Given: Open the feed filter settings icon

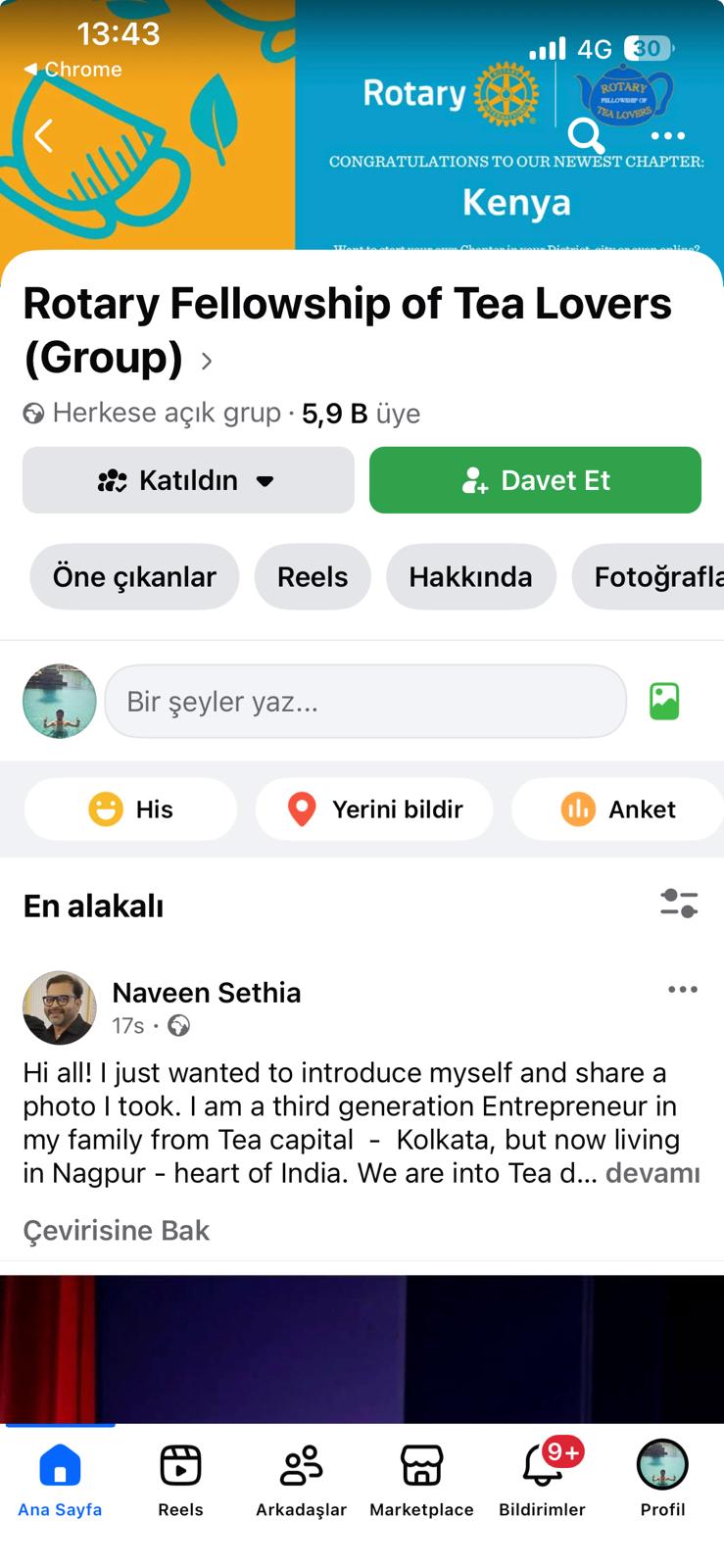Looking at the screenshot, I should tap(680, 904).
